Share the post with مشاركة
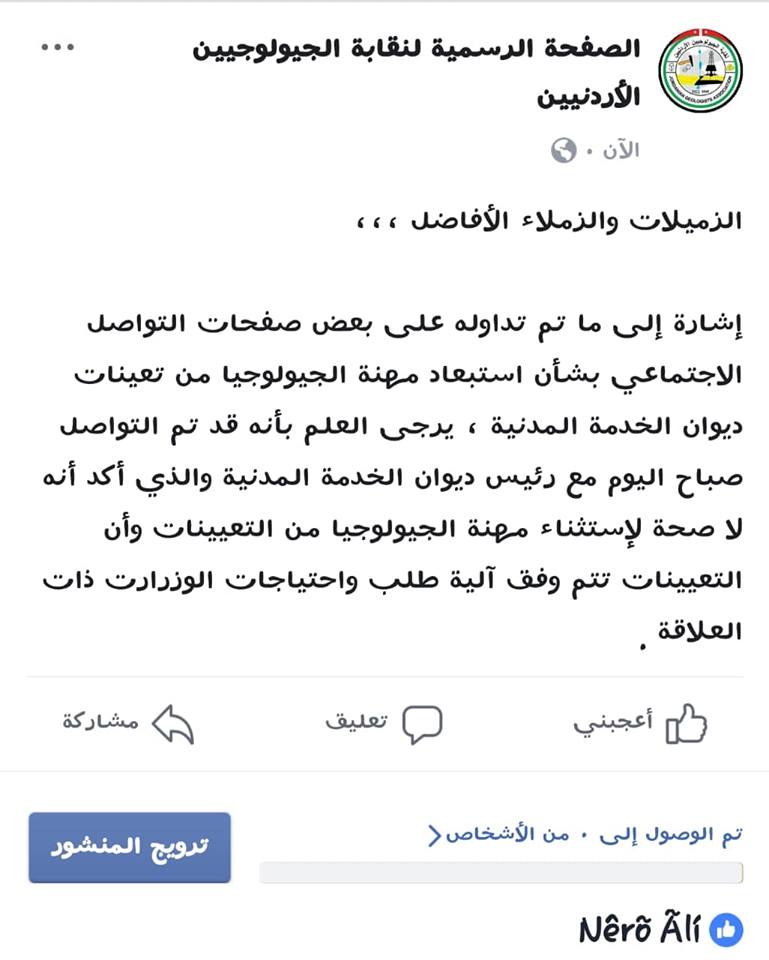This screenshot has width=769, height=960. 129,722
